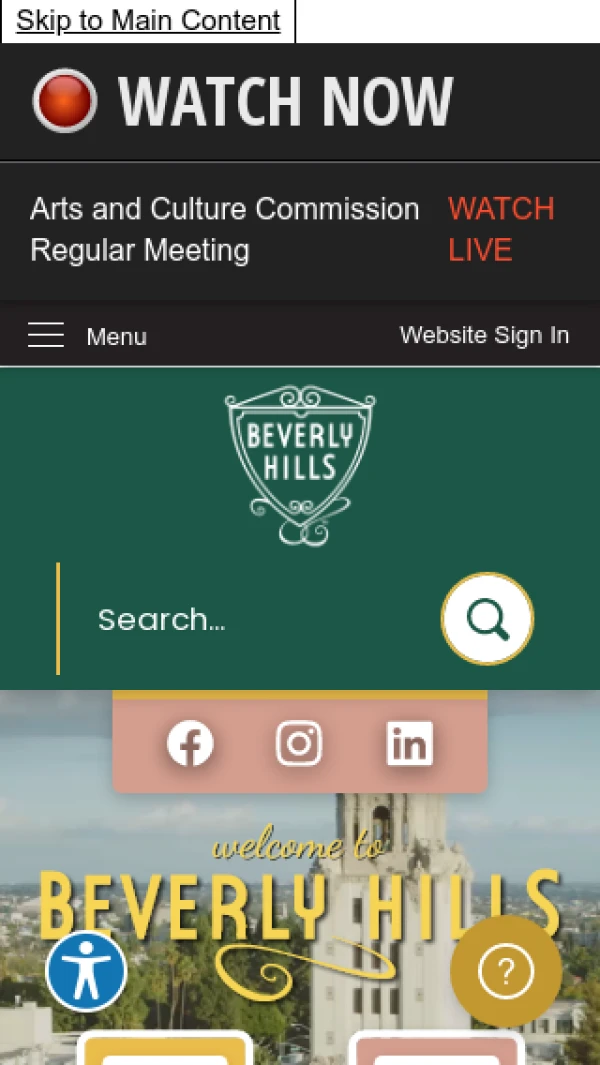Open the Instagram profile link
This screenshot has width=600, height=1065.
(x=299, y=744)
